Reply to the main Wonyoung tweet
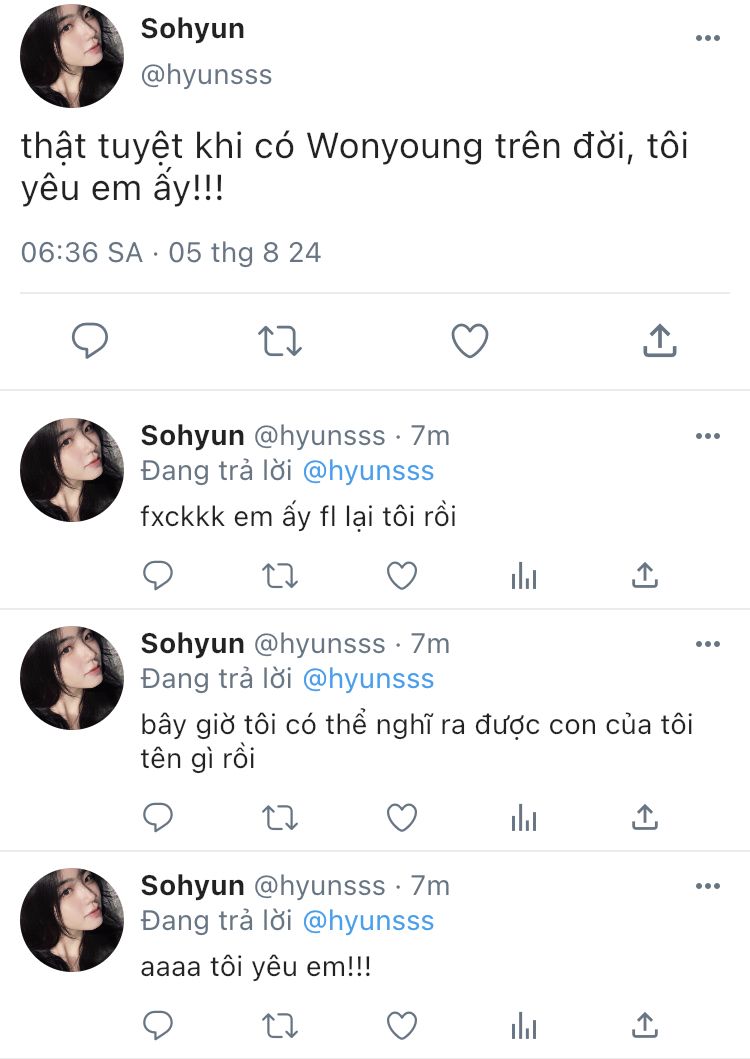750x1059 pixels. pyautogui.click(x=90, y=342)
